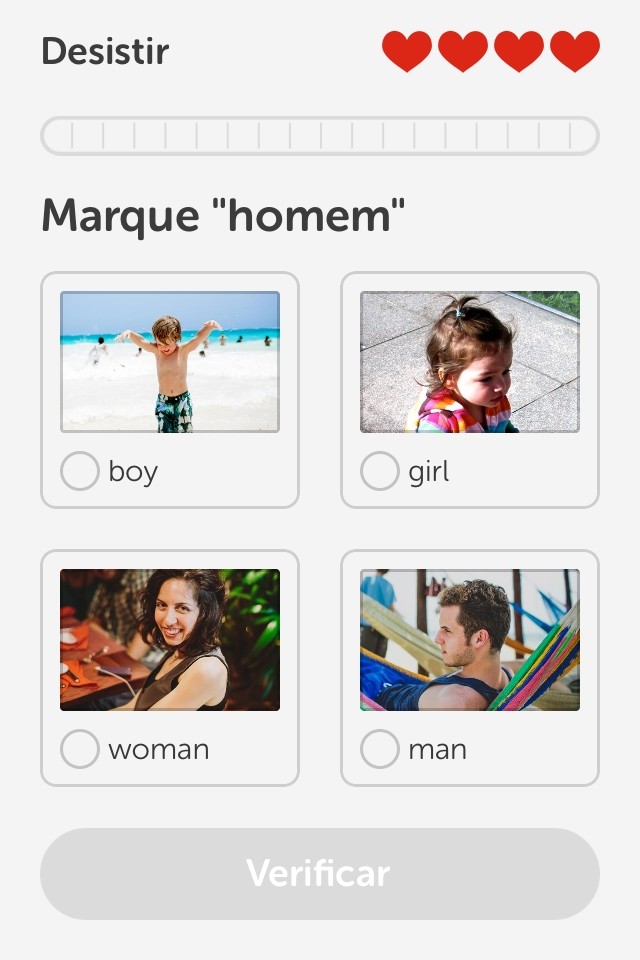
Task: Tap the Verificar button
Action: [x=320, y=873]
